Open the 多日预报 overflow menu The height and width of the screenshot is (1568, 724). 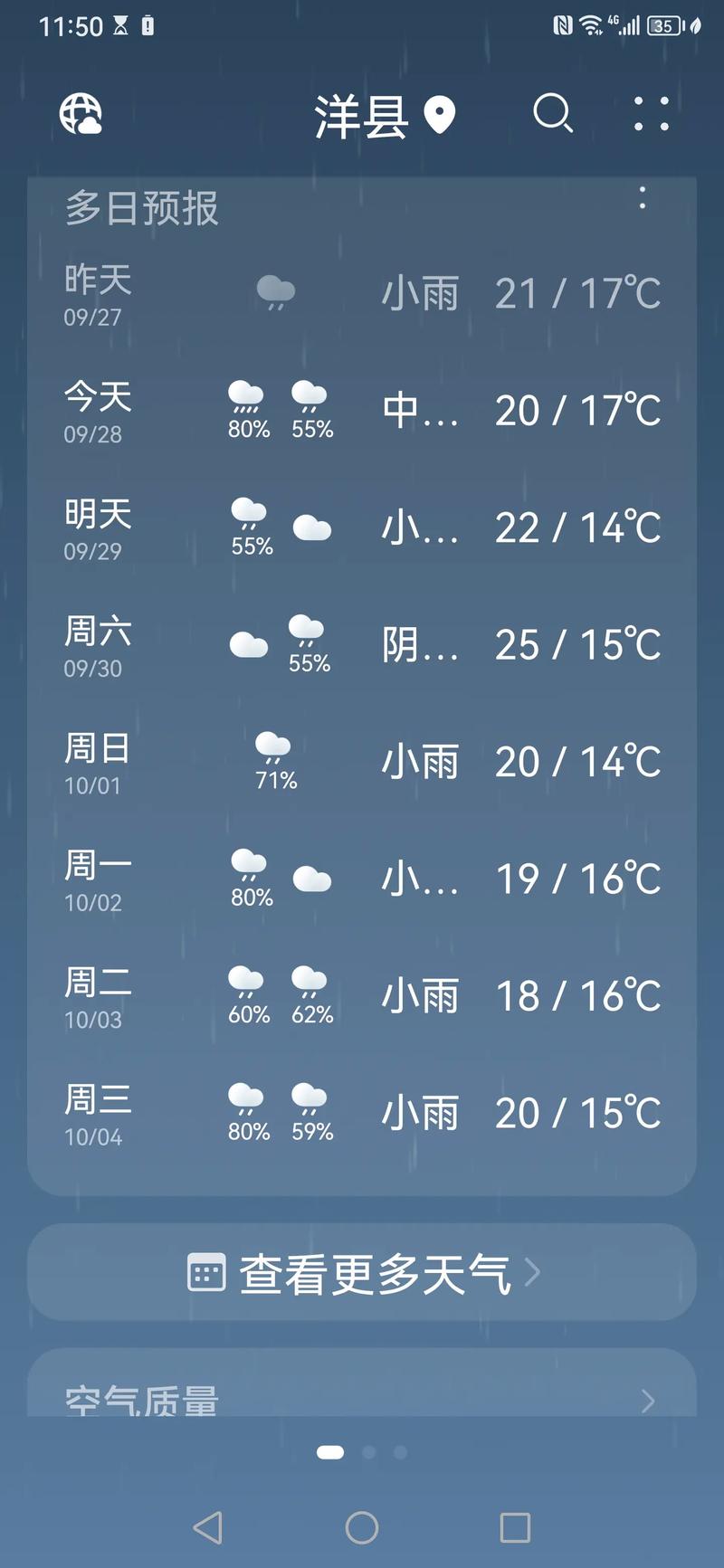tap(643, 200)
